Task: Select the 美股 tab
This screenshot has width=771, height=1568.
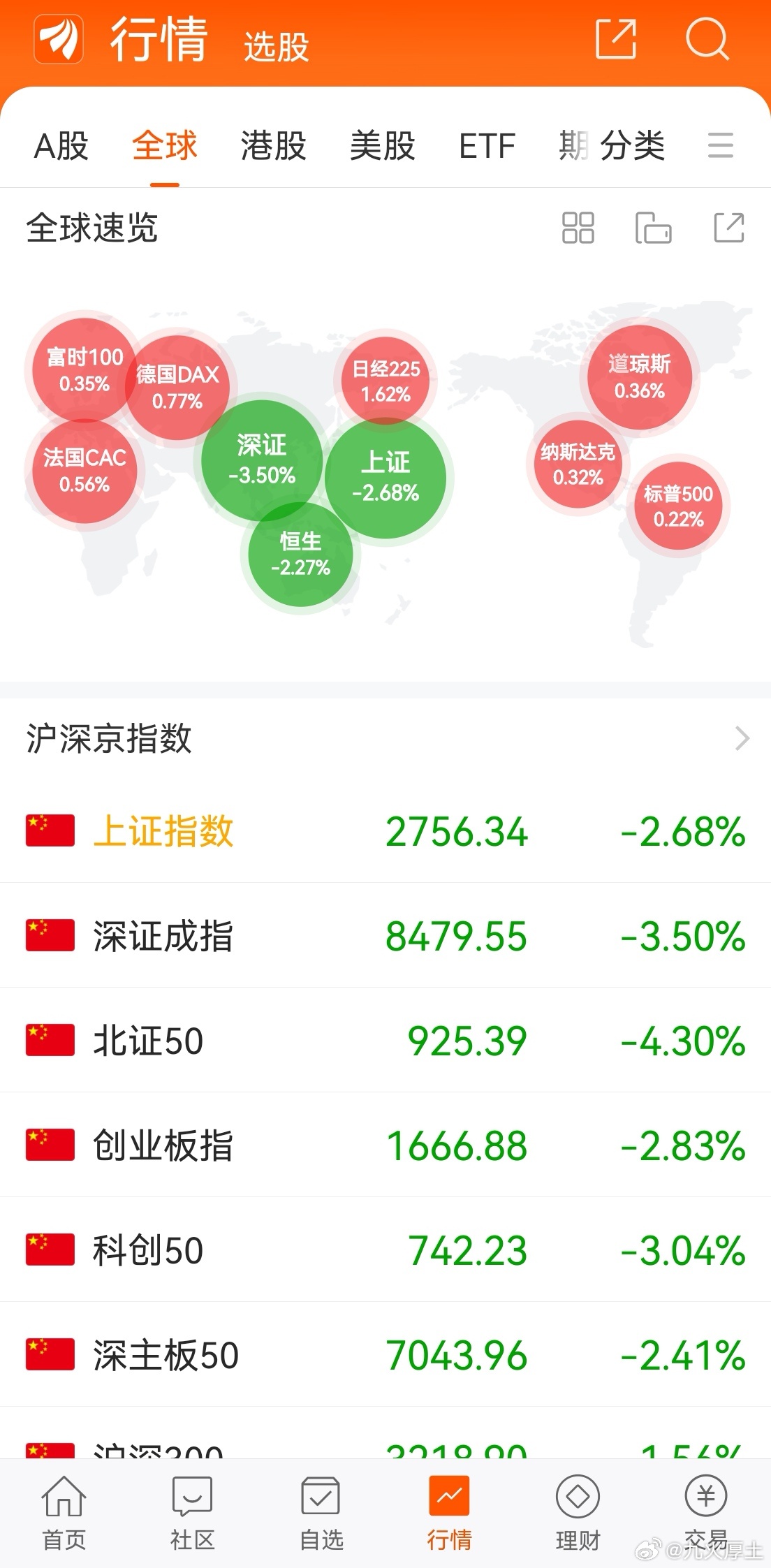Action: [x=383, y=146]
